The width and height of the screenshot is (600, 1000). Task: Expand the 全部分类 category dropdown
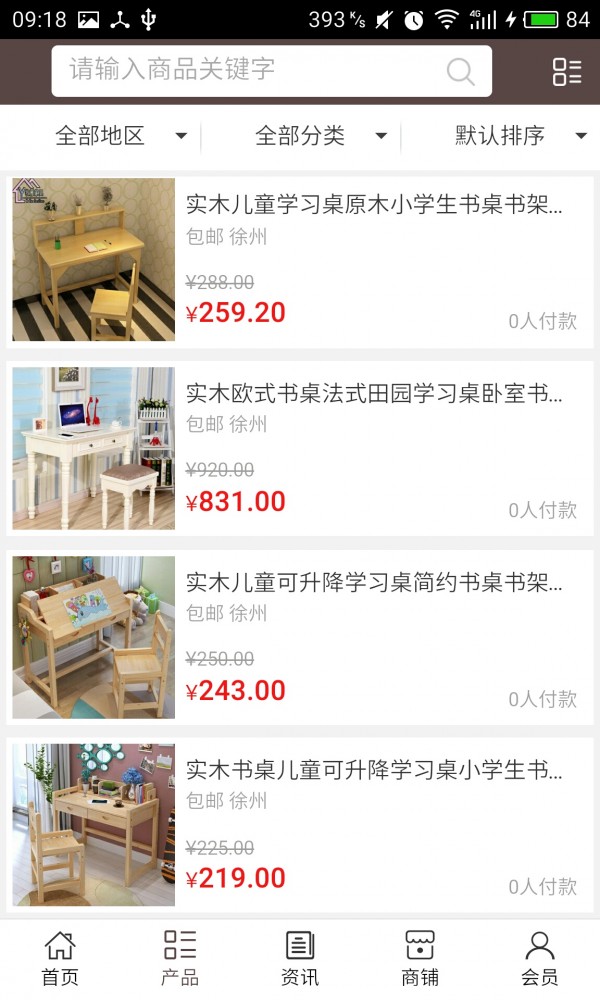pos(320,136)
